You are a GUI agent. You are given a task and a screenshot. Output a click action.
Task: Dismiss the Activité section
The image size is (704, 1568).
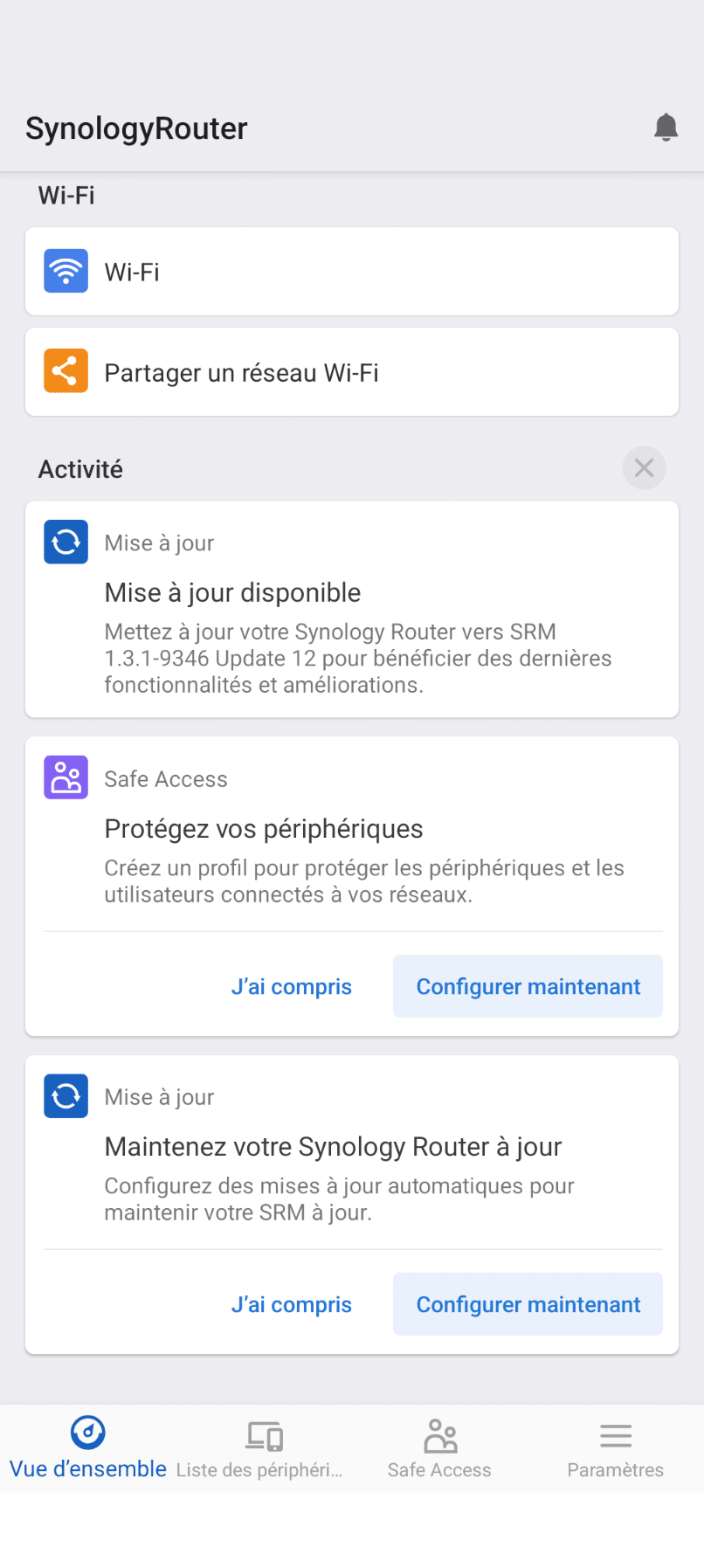click(x=644, y=468)
